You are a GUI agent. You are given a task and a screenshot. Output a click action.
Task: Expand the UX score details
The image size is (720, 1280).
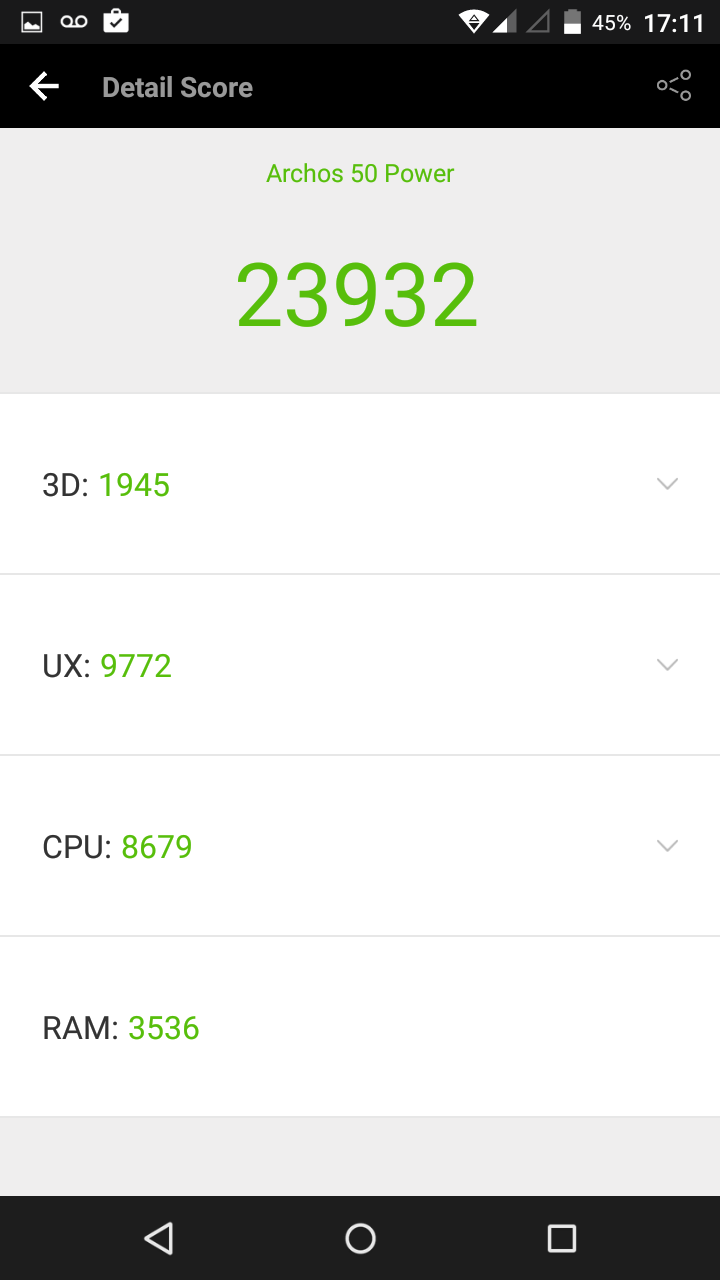click(x=667, y=665)
